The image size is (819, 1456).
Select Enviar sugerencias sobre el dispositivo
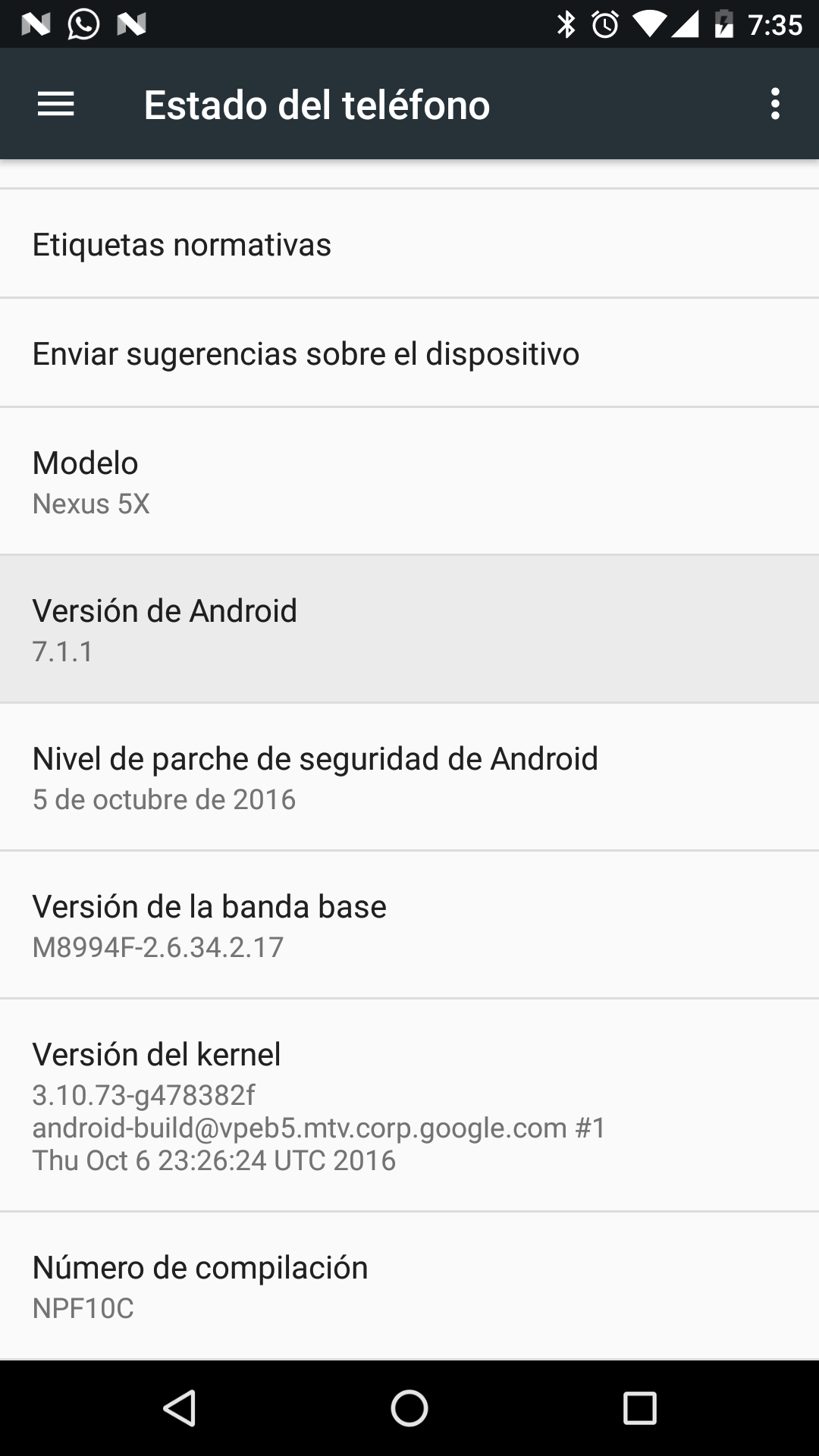pos(409,353)
